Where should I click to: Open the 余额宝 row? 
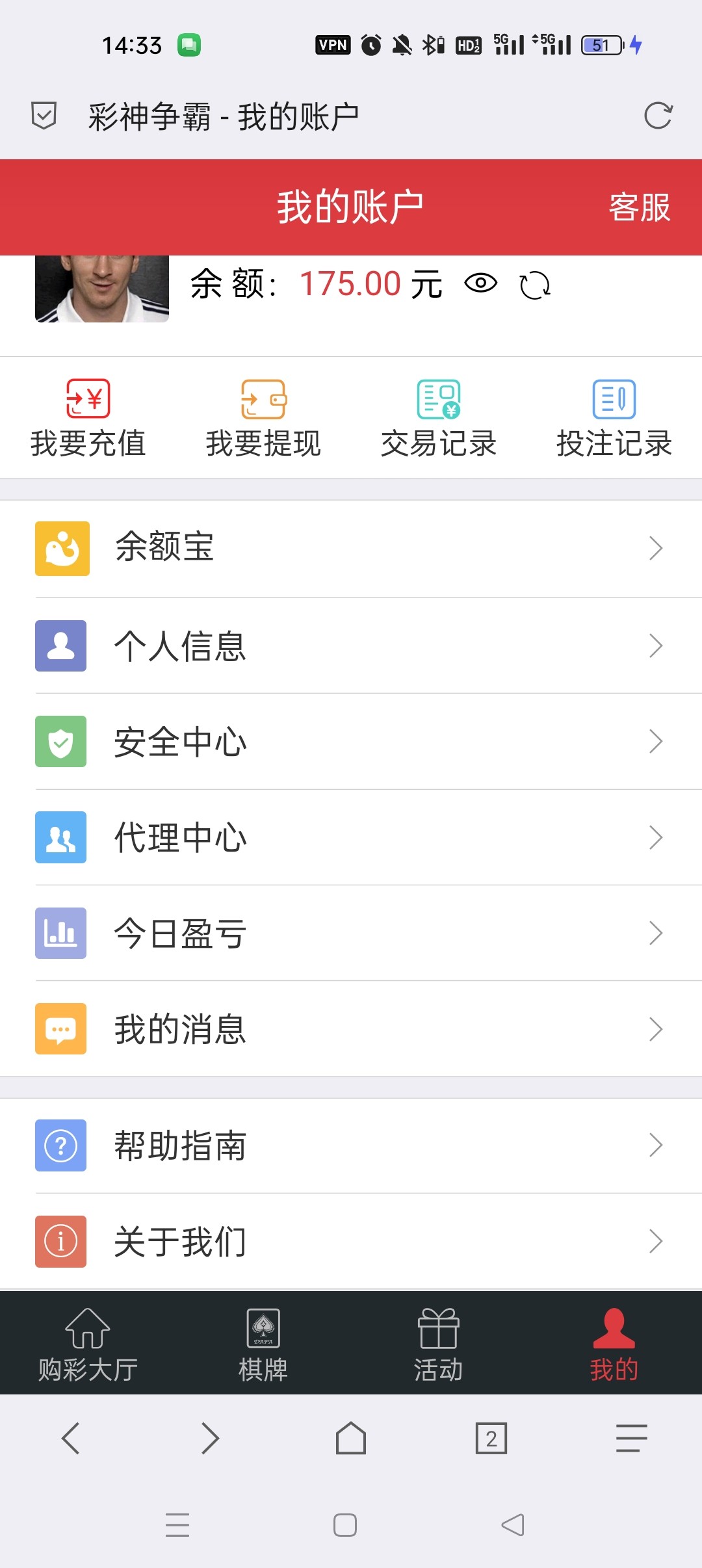point(351,548)
